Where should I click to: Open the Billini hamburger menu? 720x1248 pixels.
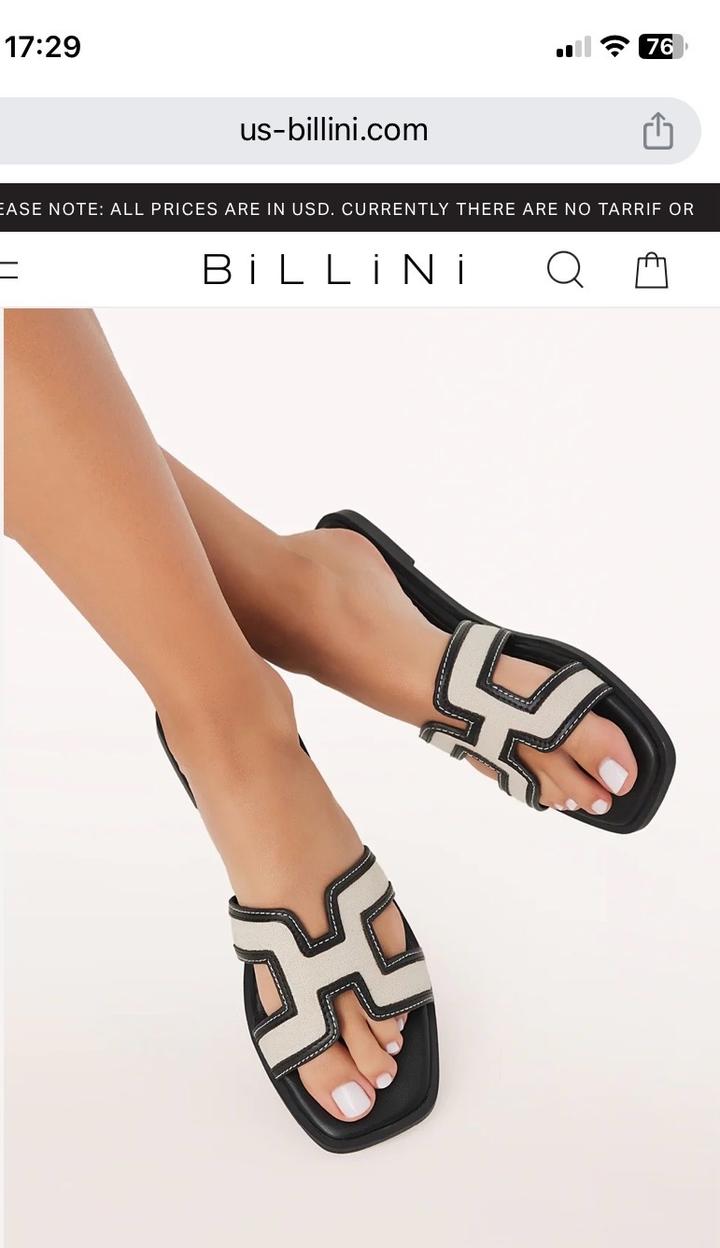pos(8,270)
